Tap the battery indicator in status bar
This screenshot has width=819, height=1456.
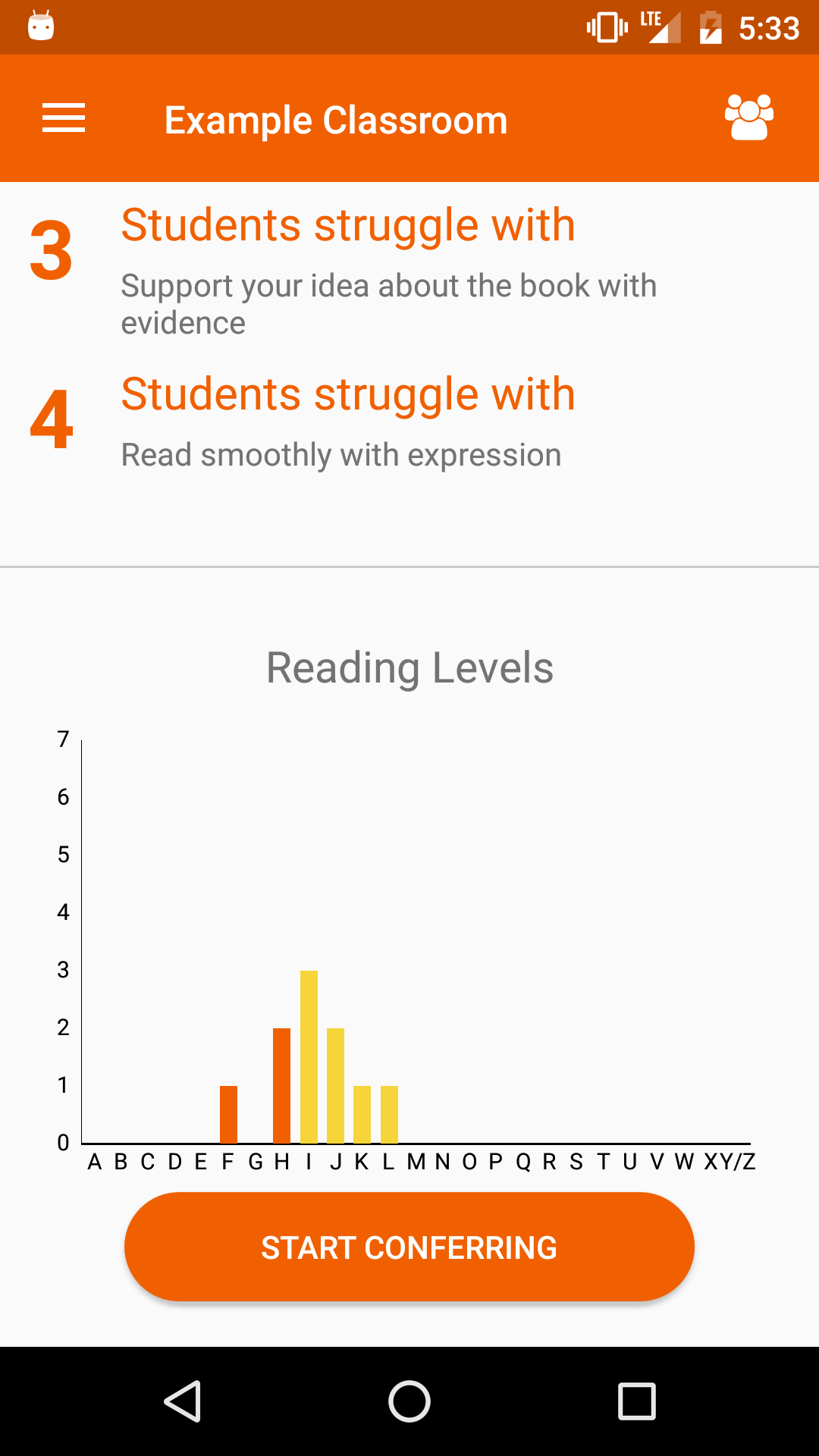tap(711, 27)
